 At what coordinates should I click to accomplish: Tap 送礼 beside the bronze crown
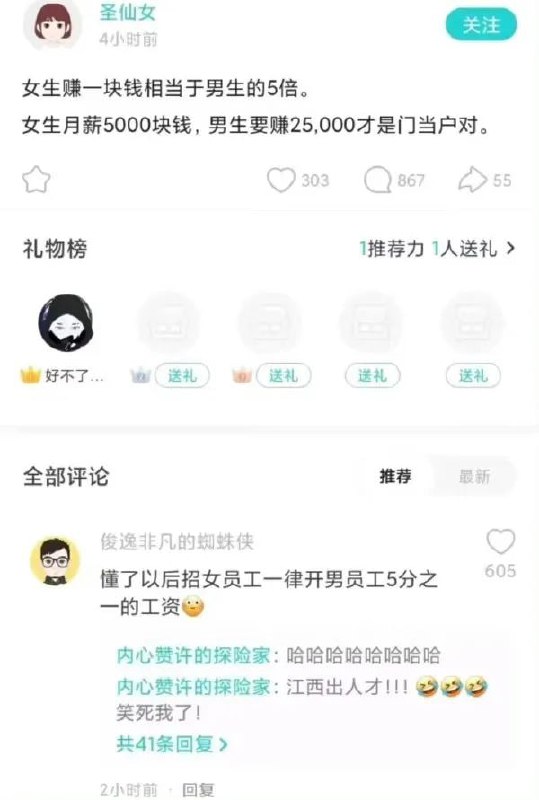click(283, 376)
